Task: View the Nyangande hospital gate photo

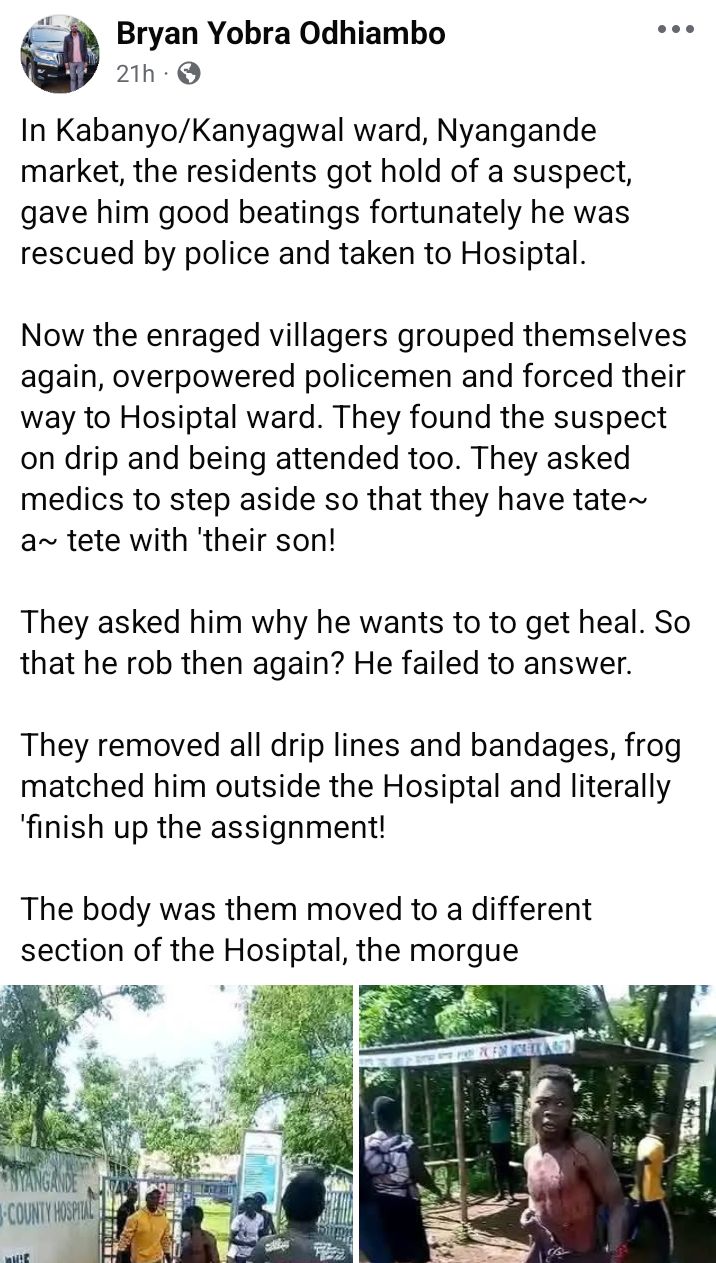Action: click(176, 1123)
